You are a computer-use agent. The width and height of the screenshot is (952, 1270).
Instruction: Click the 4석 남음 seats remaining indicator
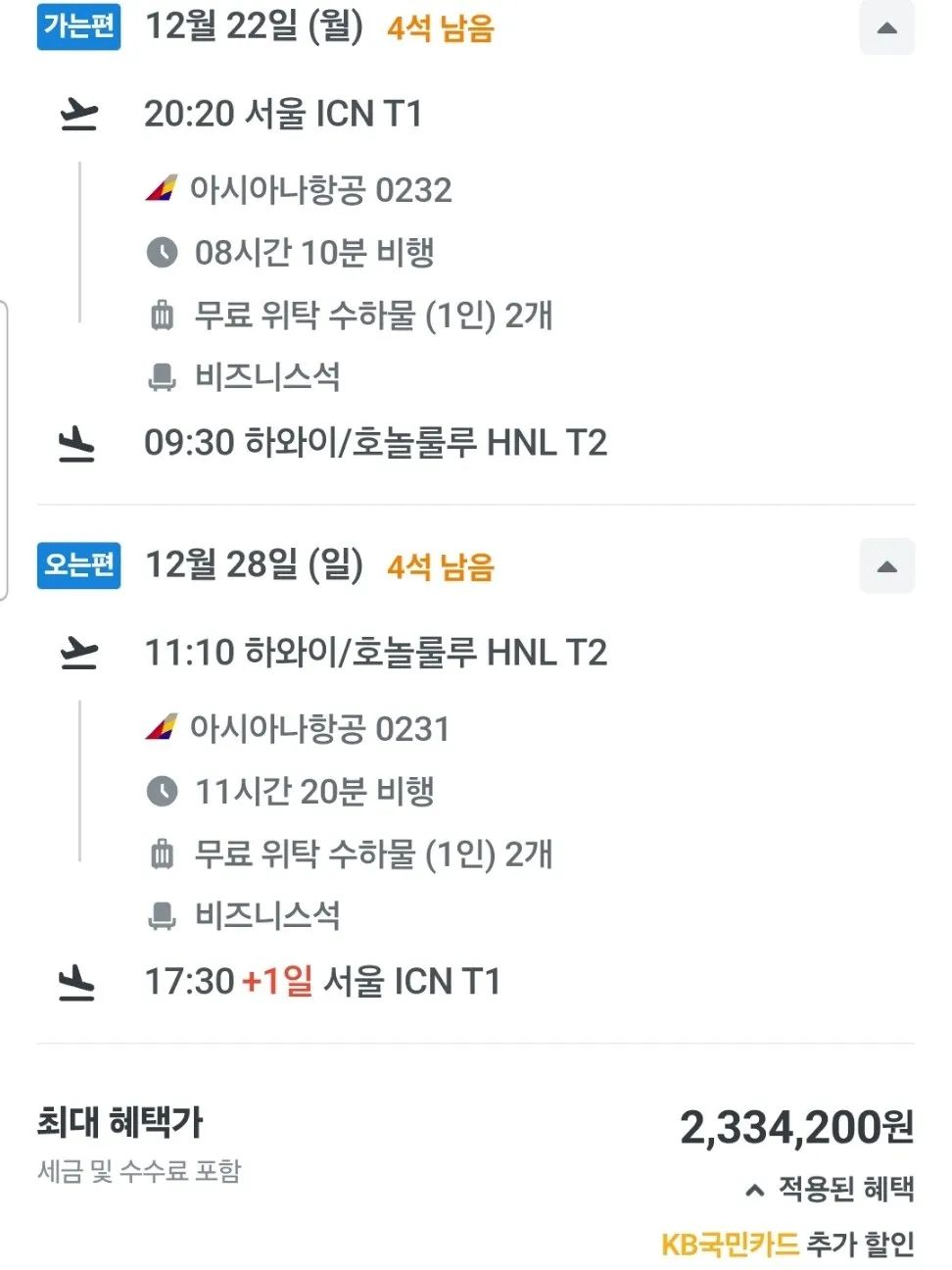[x=441, y=29]
